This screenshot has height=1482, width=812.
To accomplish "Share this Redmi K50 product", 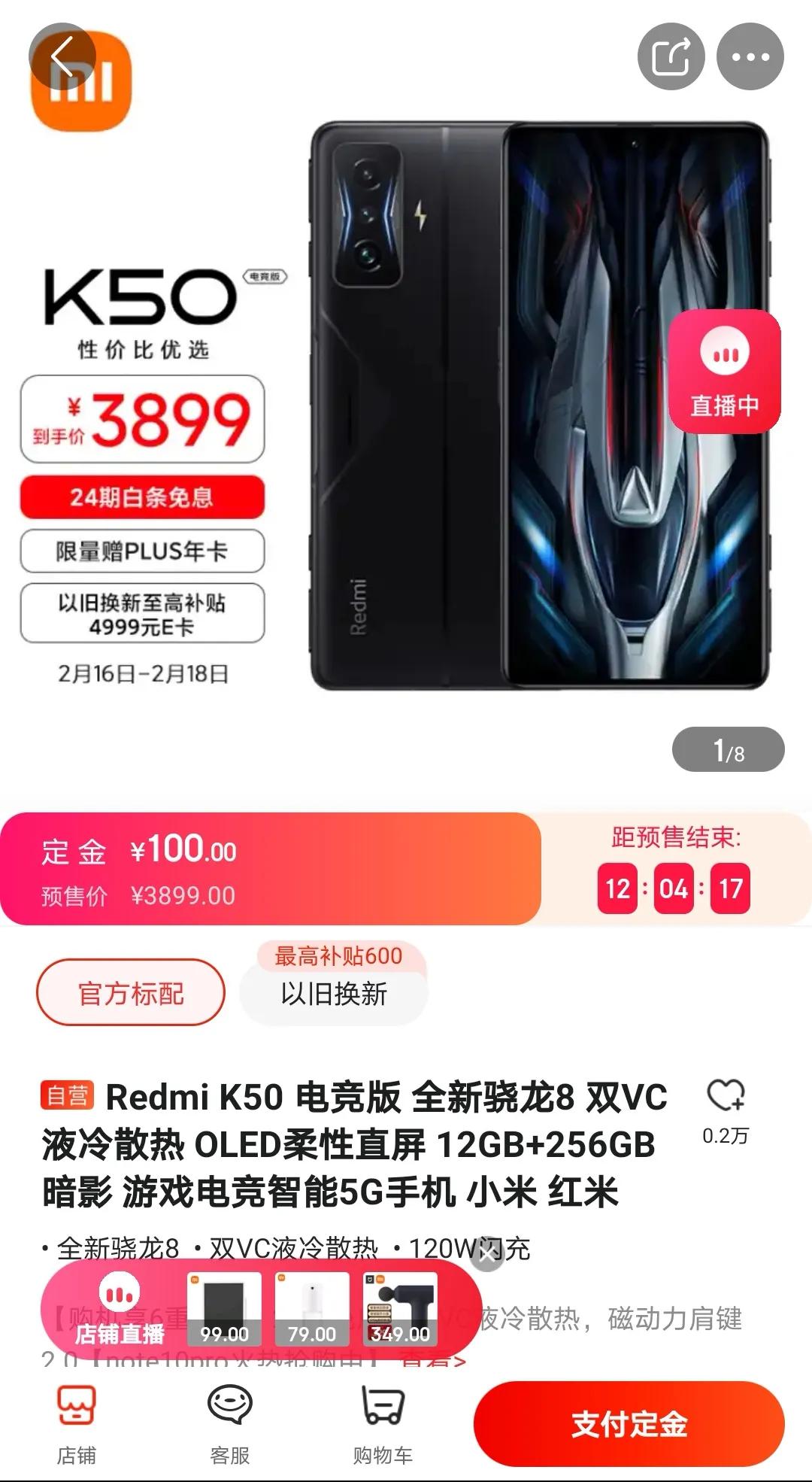I will tap(671, 57).
